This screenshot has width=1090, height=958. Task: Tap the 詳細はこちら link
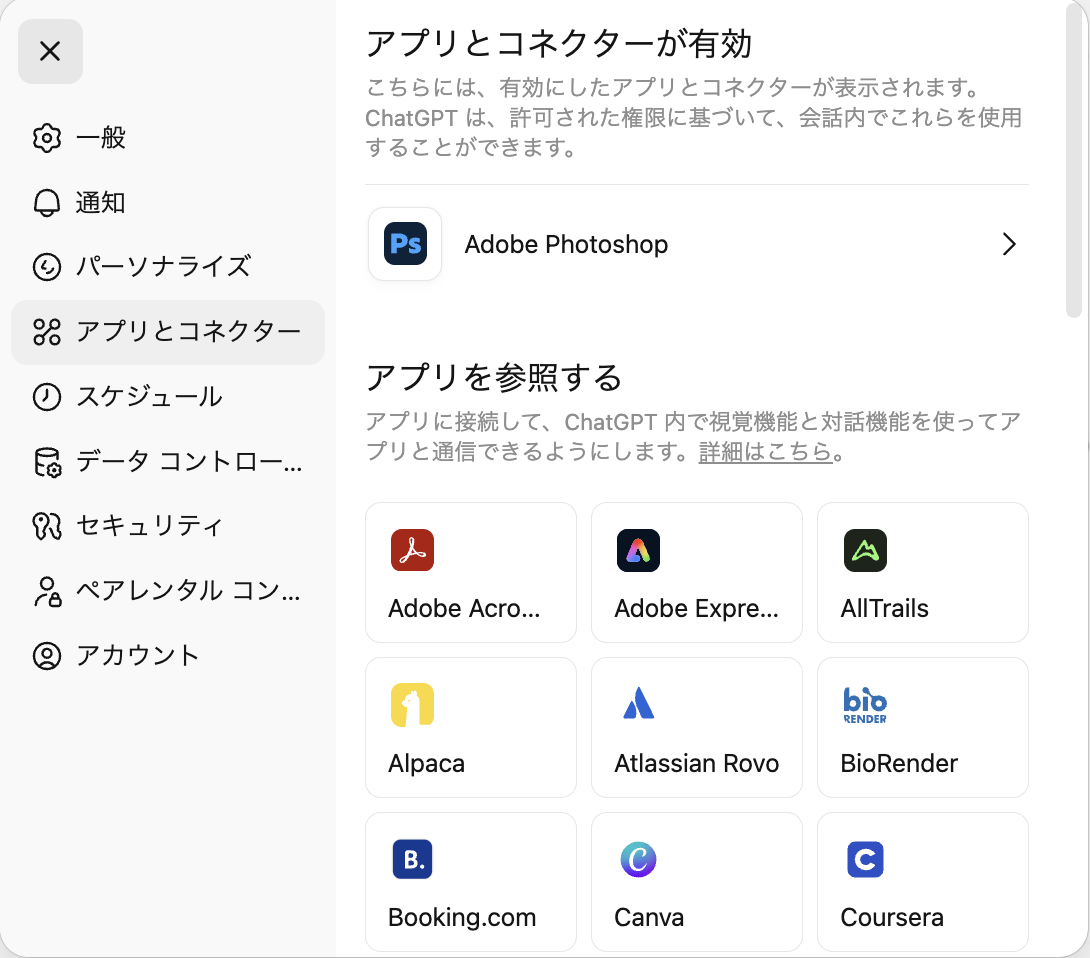pos(765,452)
